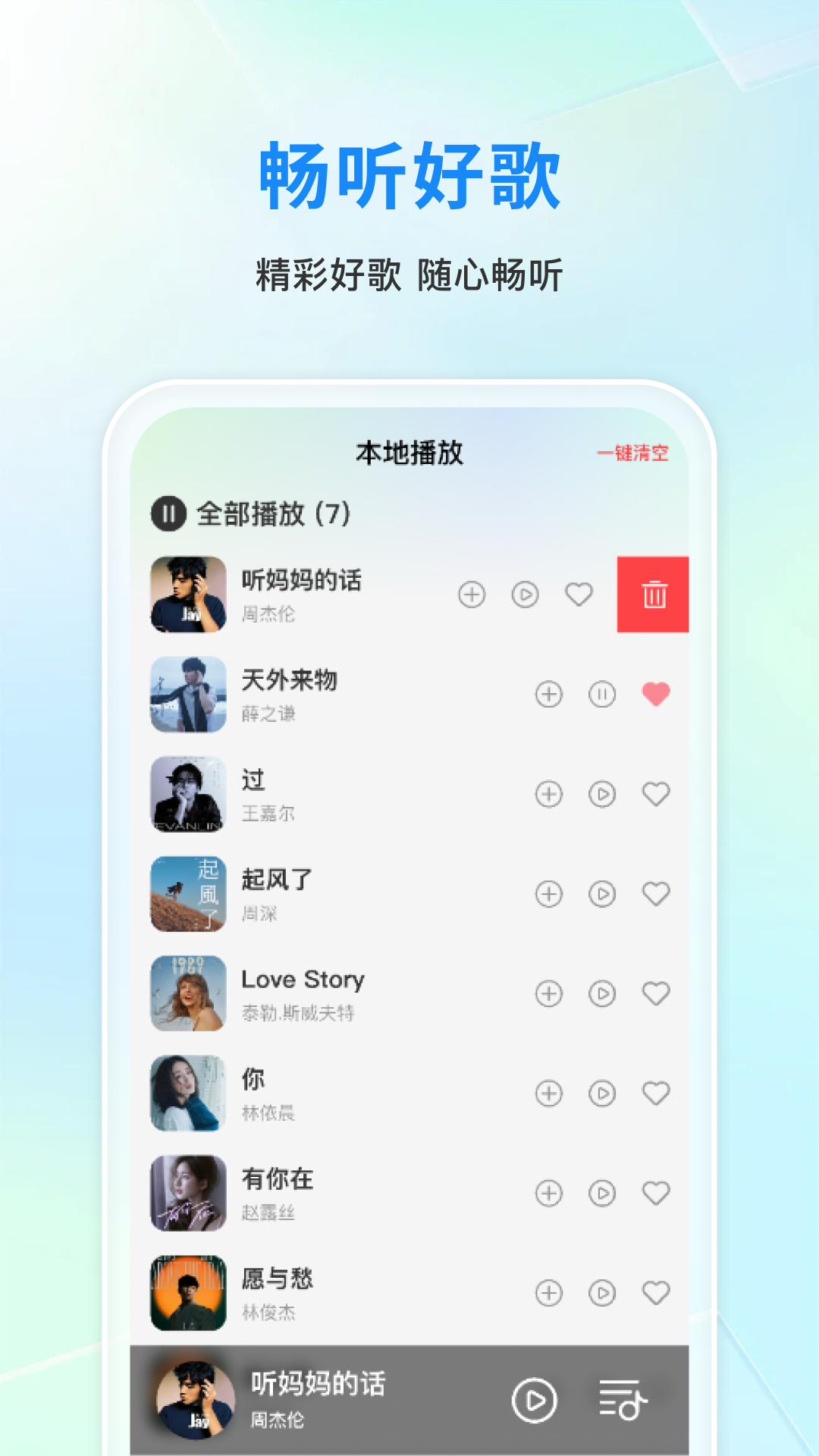Unfavorite 天外来物 by tapping its red heart

point(655,692)
